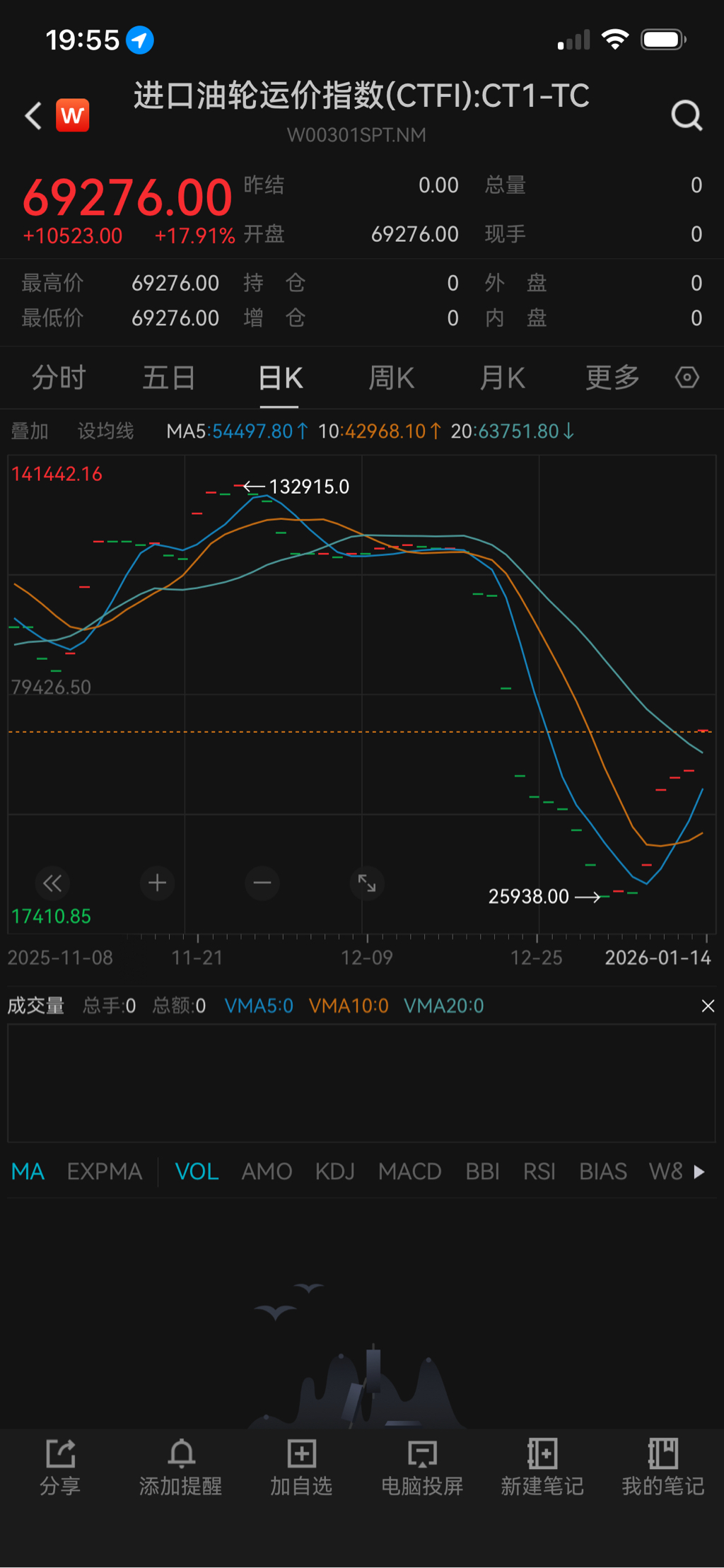Zoom in the chart with plus button
The width and height of the screenshot is (724, 1568).
(157, 883)
